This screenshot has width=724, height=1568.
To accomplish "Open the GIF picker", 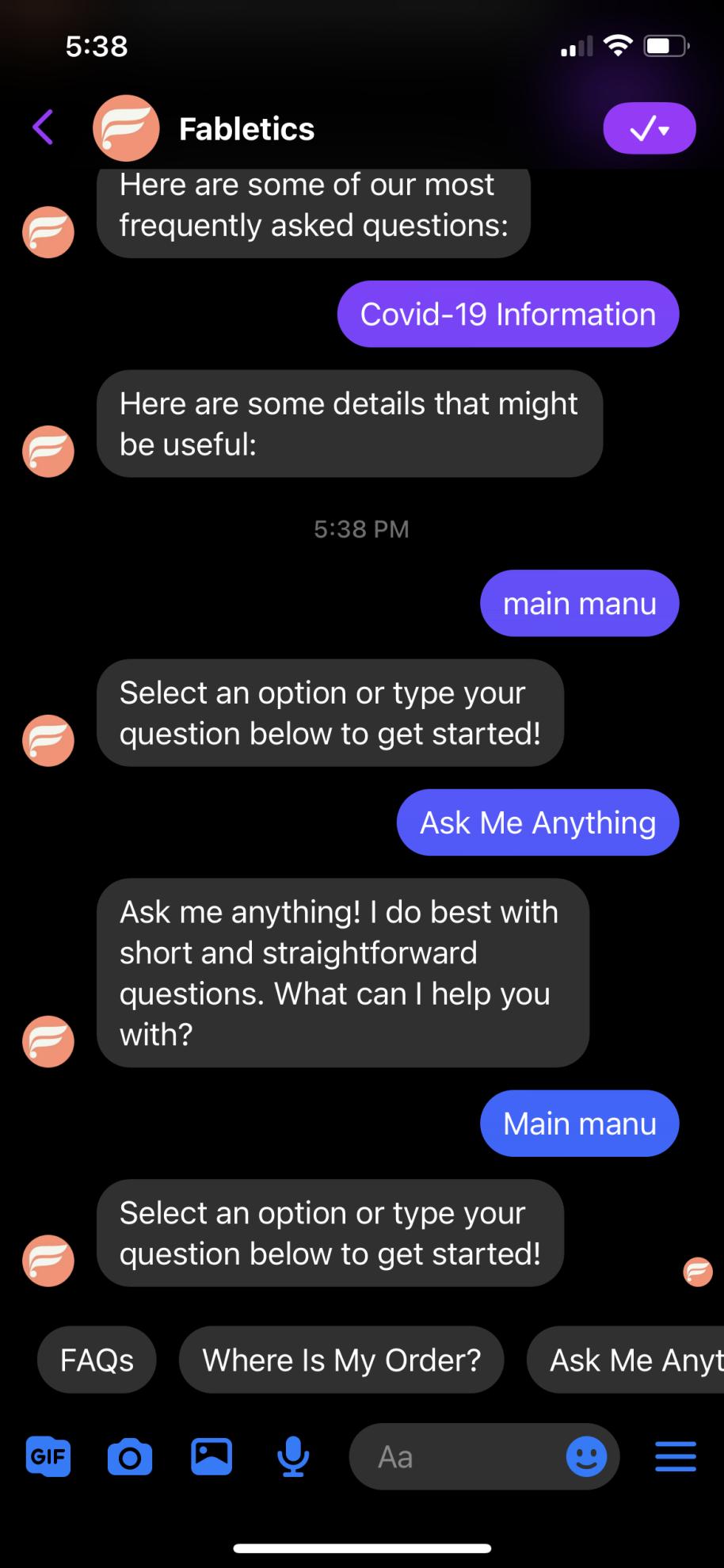I will point(48,1456).
